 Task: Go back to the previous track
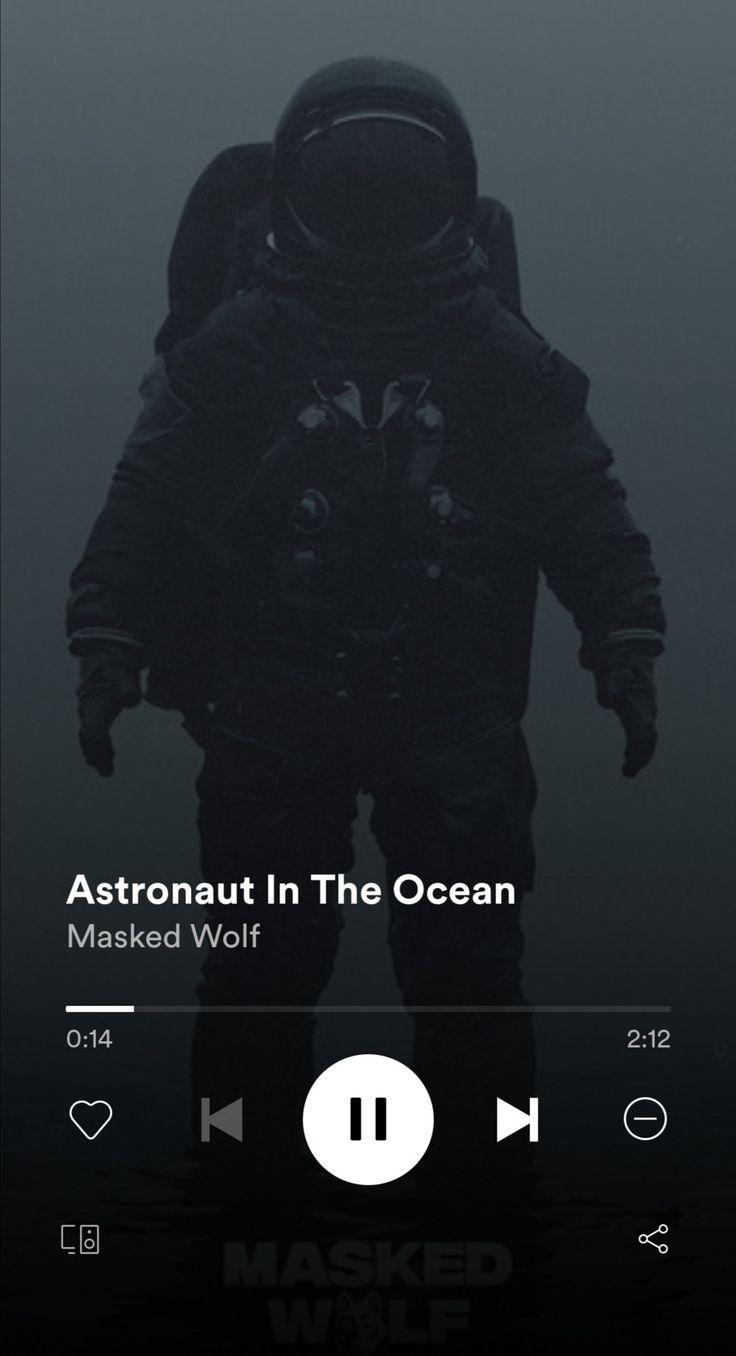(222, 1119)
